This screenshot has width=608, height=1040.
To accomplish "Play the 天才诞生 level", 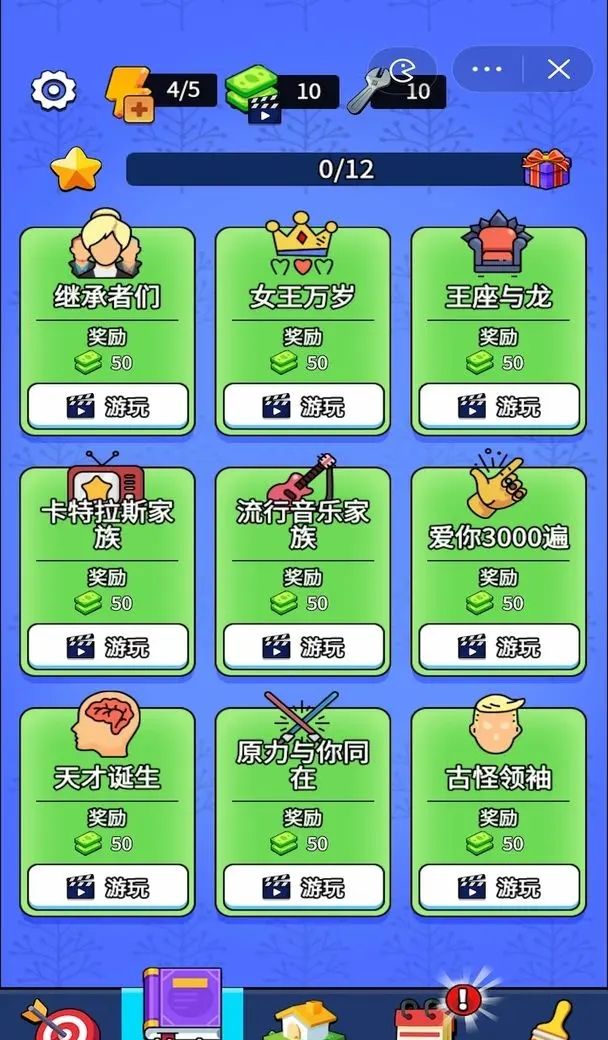I will 107,887.
